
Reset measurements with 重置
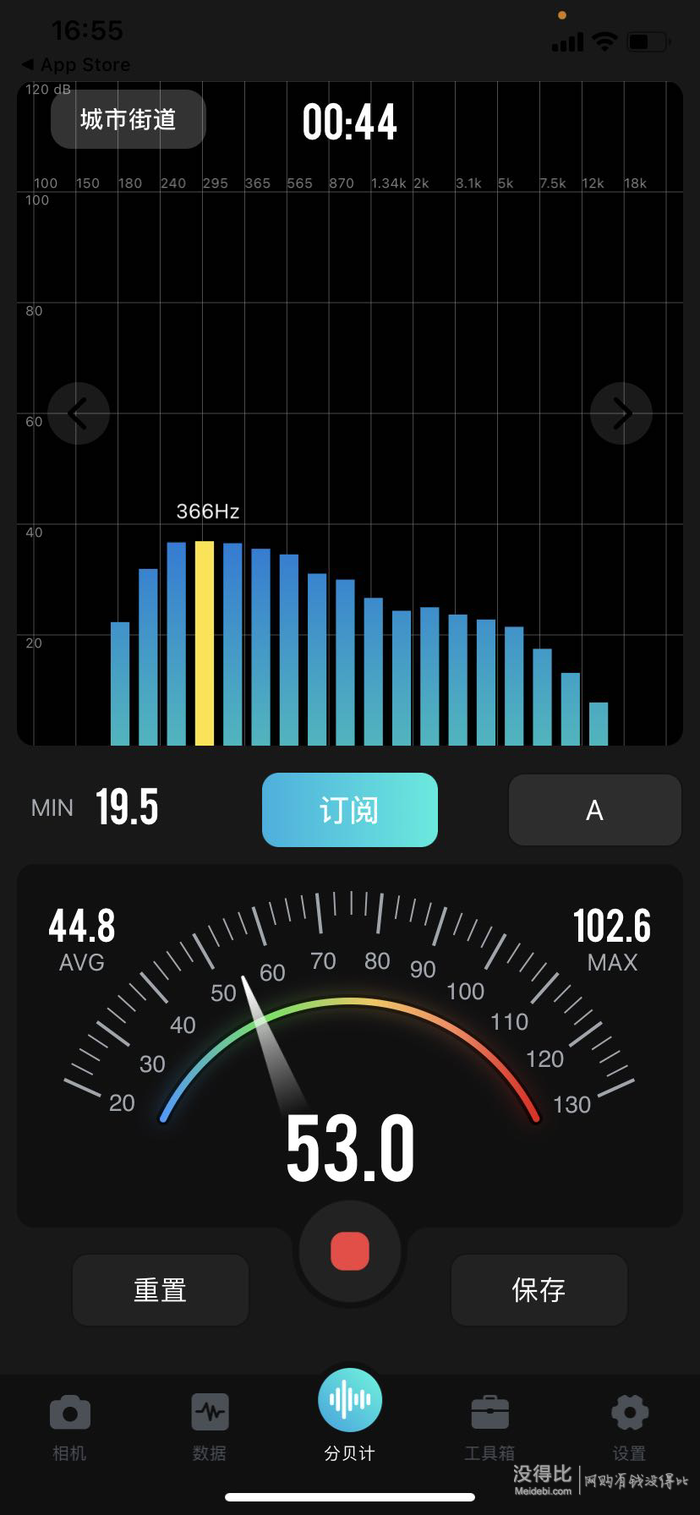click(x=160, y=1290)
